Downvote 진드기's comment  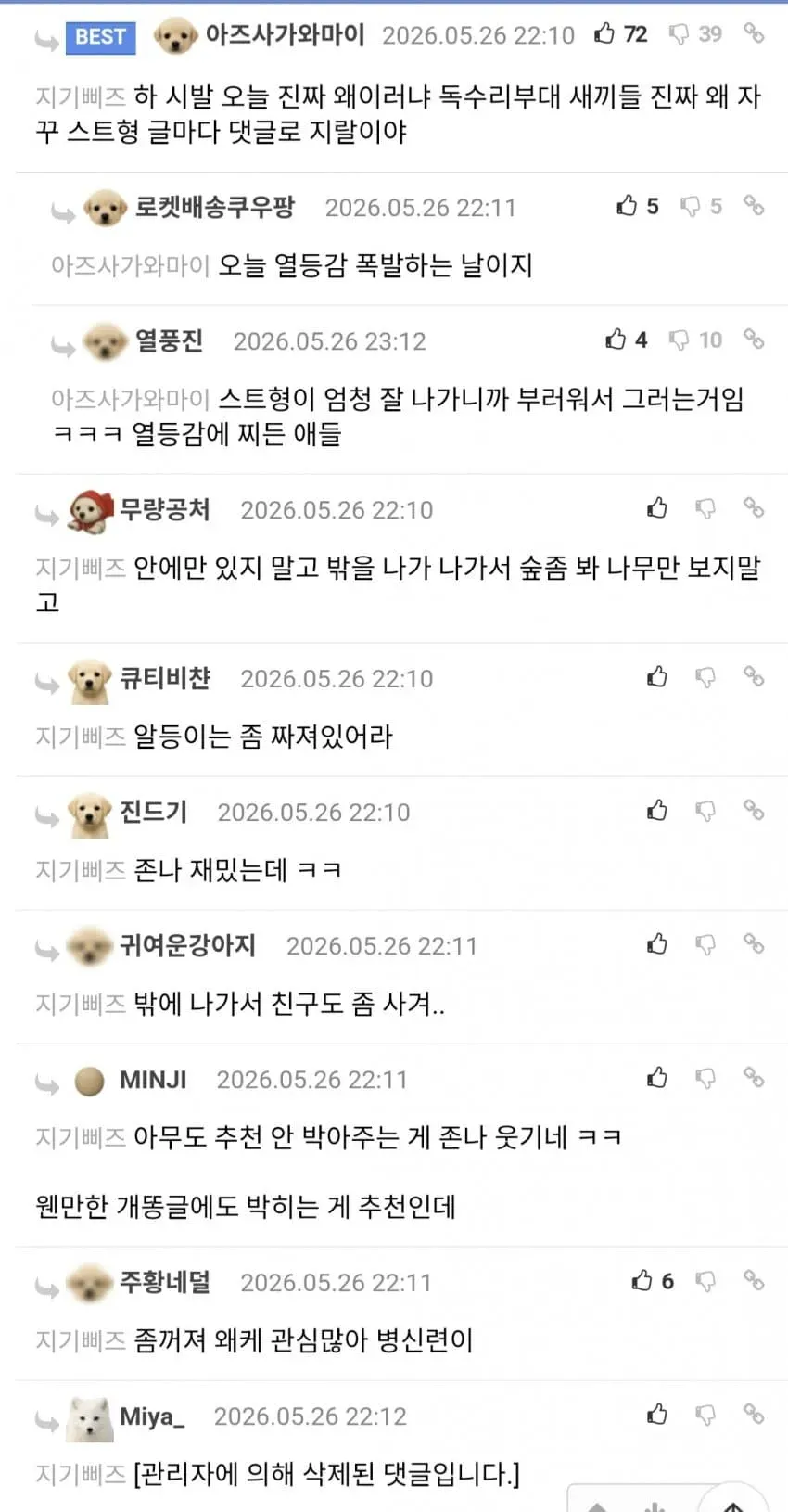pyautogui.click(x=705, y=811)
